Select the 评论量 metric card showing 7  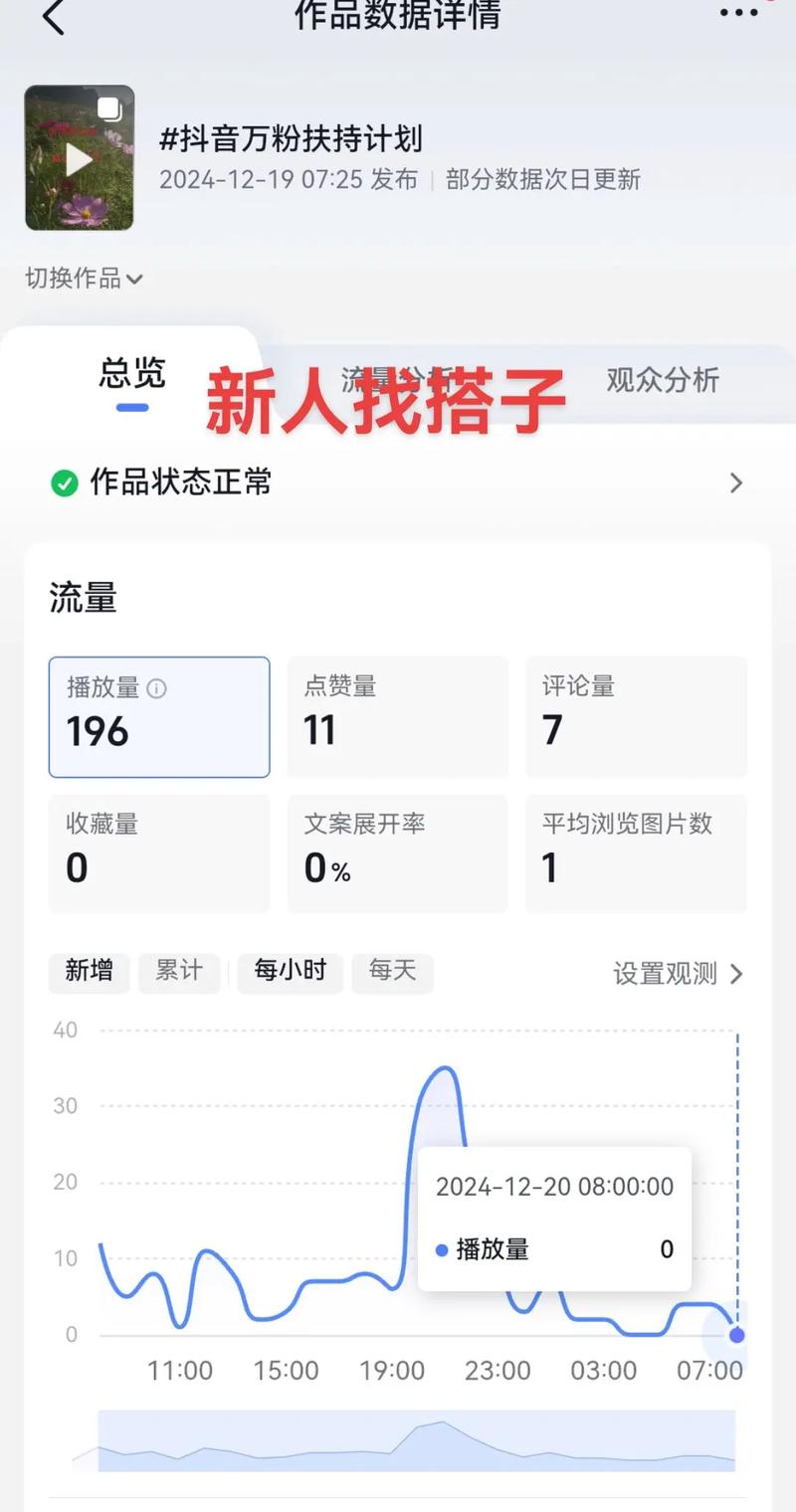(x=636, y=715)
